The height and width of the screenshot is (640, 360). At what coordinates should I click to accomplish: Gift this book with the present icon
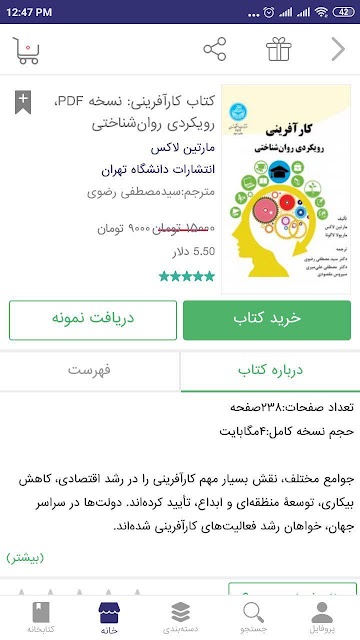pyautogui.click(x=279, y=49)
